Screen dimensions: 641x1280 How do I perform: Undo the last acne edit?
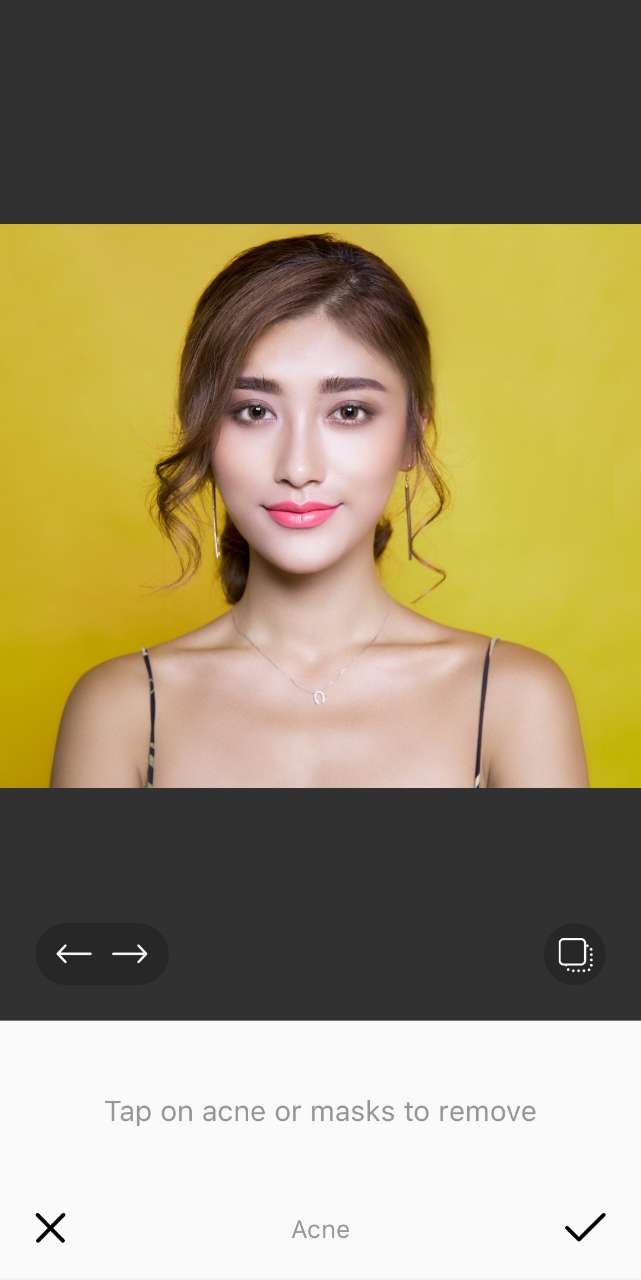74,954
